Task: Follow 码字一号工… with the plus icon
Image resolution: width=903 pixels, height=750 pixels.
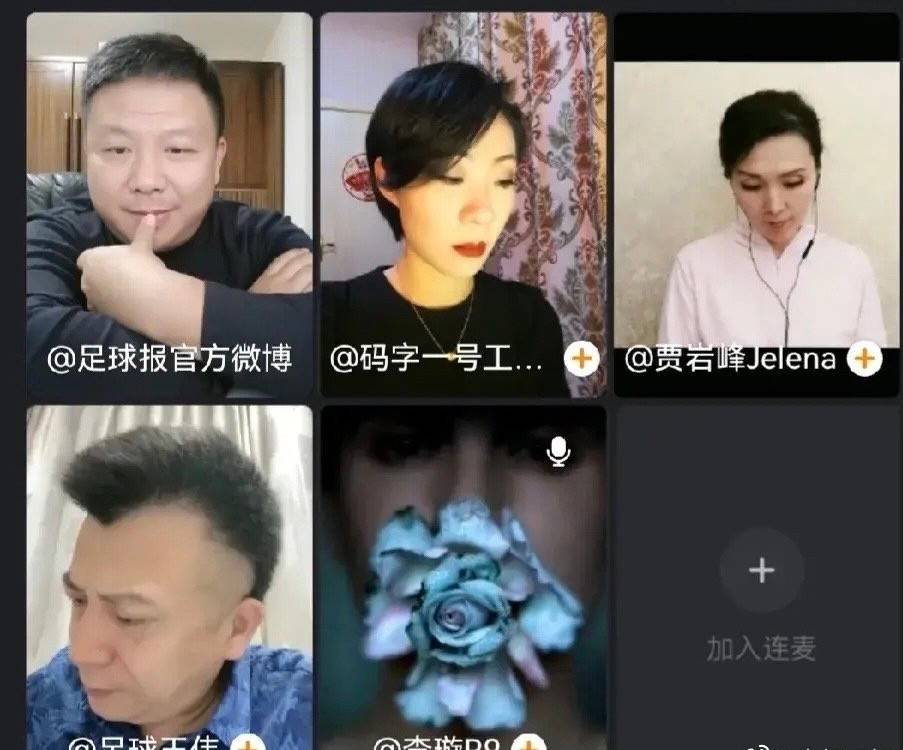Action: pyautogui.click(x=582, y=359)
